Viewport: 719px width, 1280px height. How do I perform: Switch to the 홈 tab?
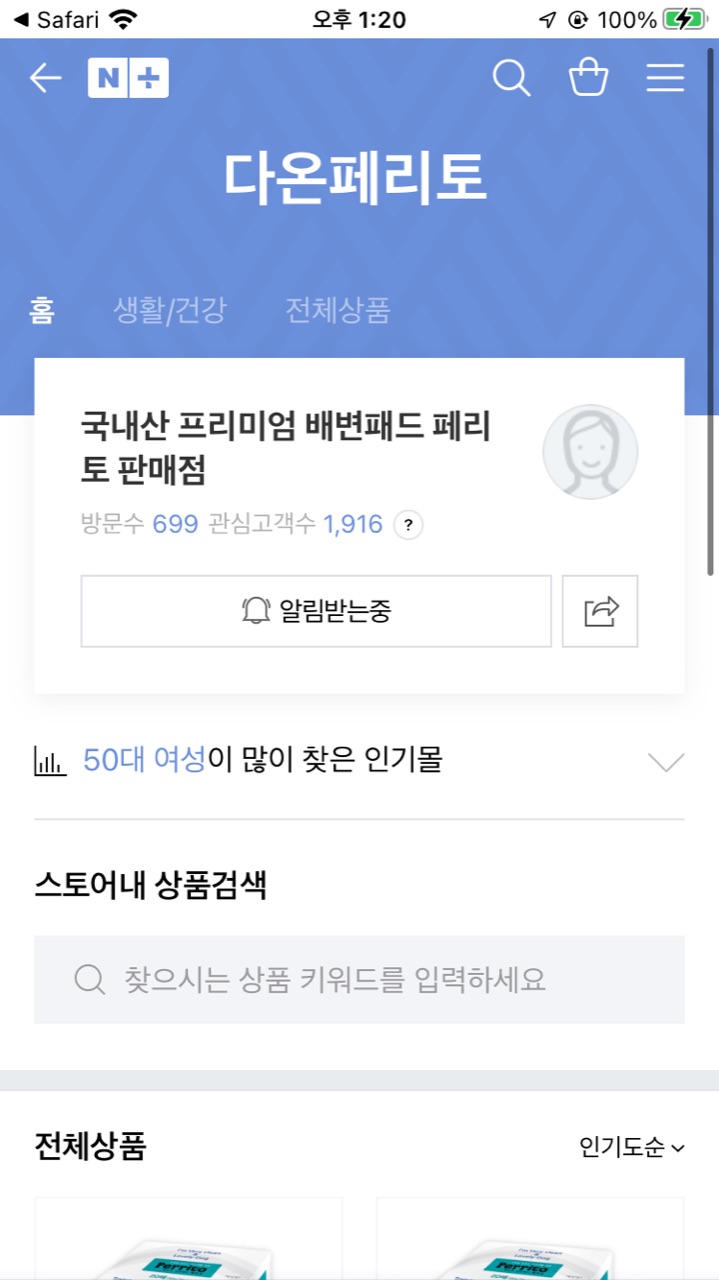pyautogui.click(x=42, y=310)
